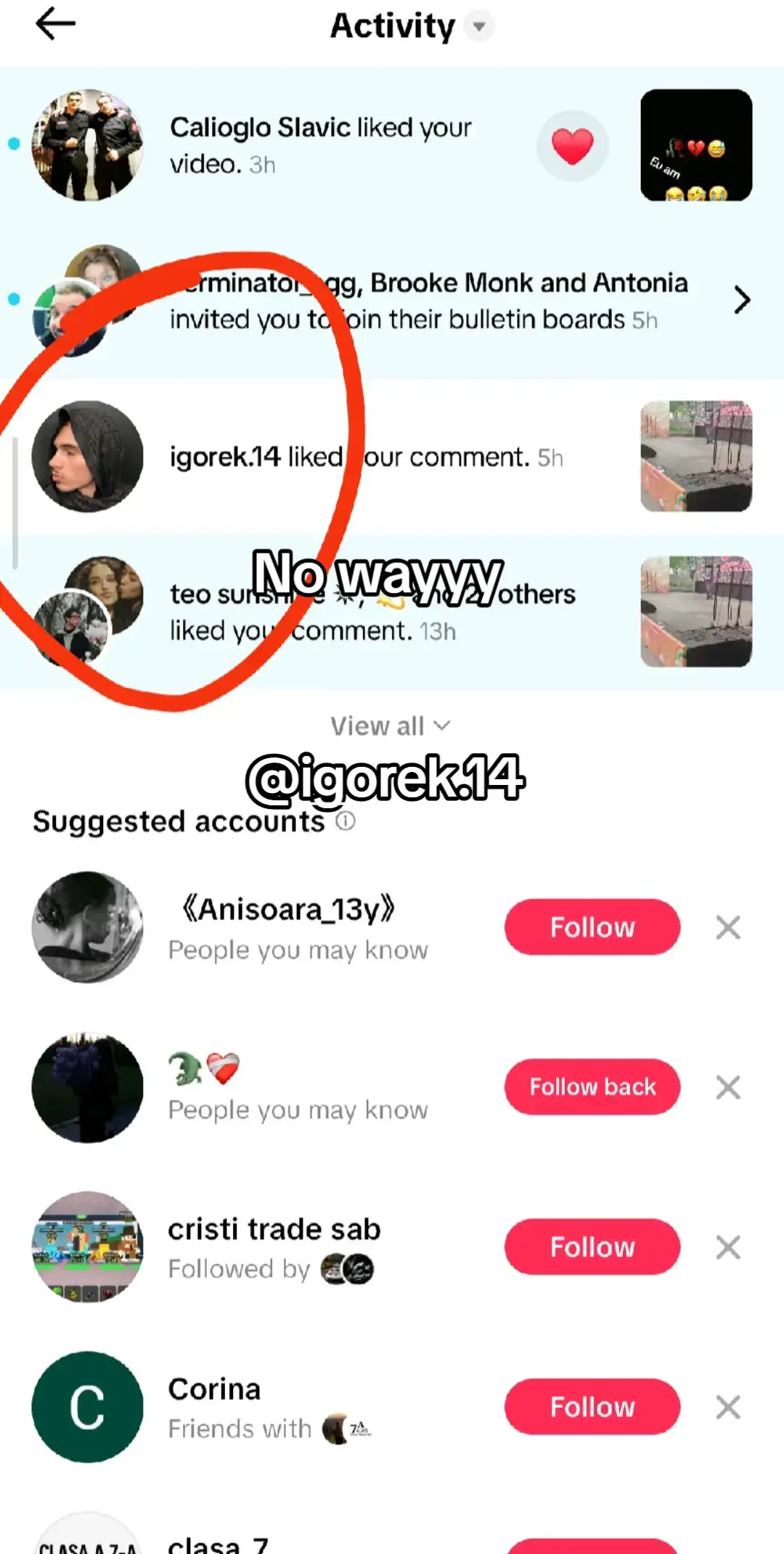Open igorek.14 liked your comment notification
The height and width of the screenshot is (1554, 784).
[x=392, y=457]
